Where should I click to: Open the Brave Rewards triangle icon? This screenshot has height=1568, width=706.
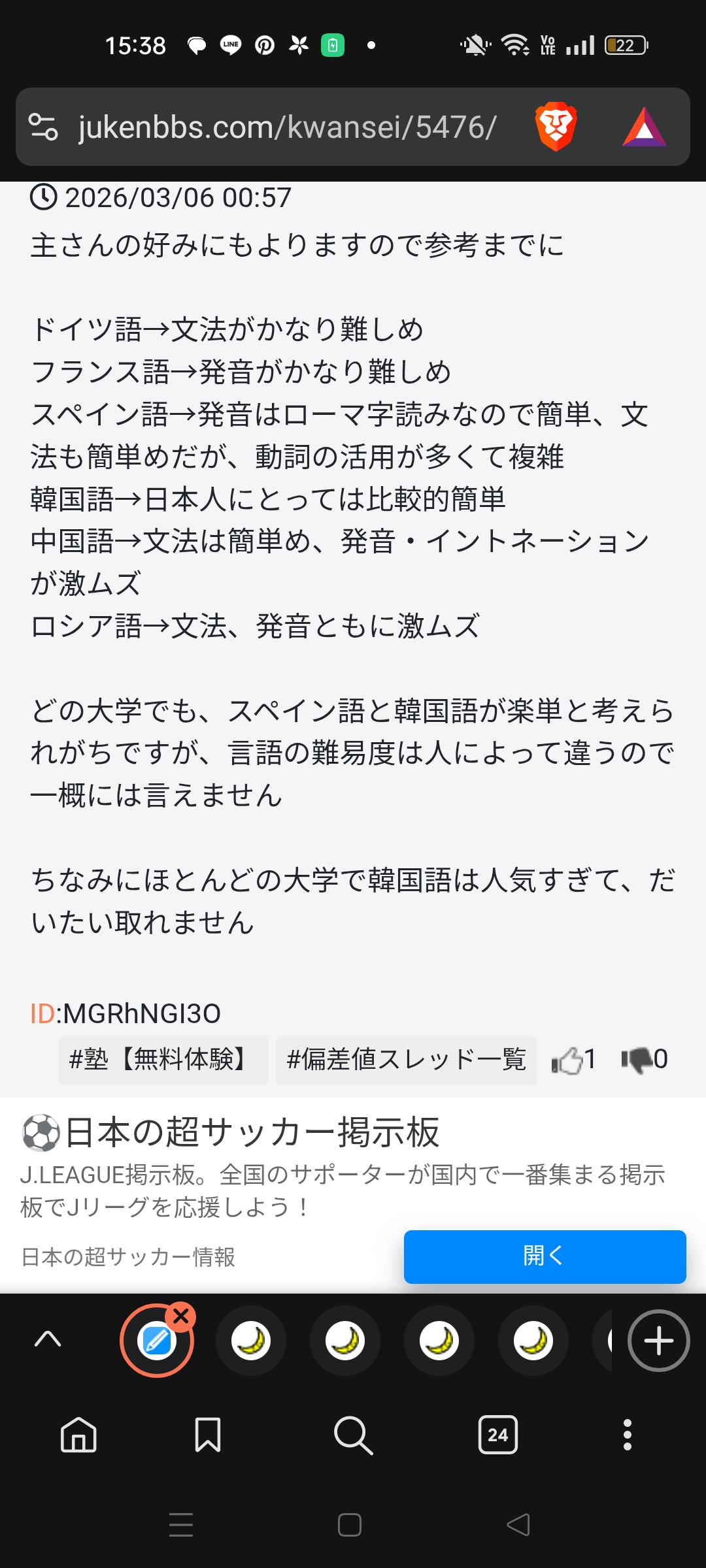(644, 127)
